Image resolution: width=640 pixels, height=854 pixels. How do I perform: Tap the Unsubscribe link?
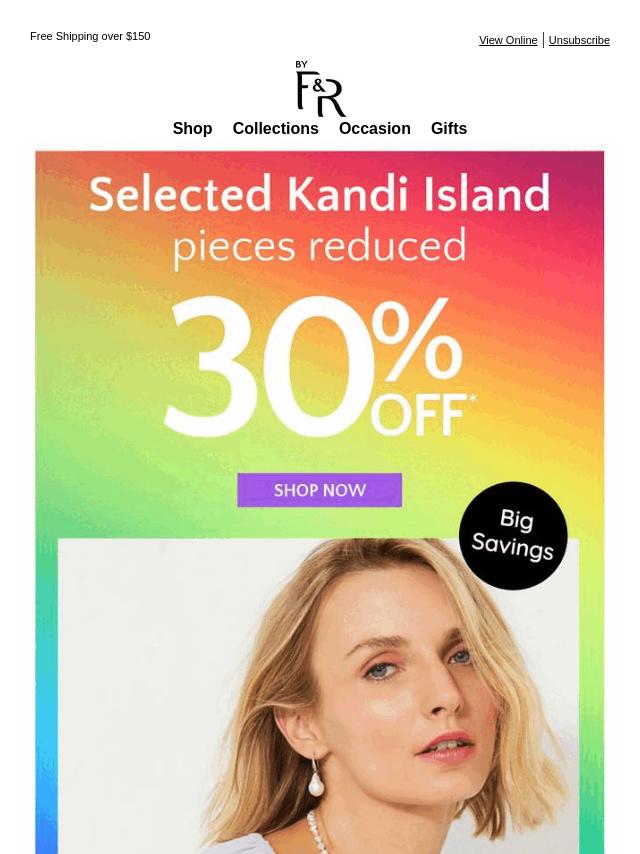pos(579,40)
